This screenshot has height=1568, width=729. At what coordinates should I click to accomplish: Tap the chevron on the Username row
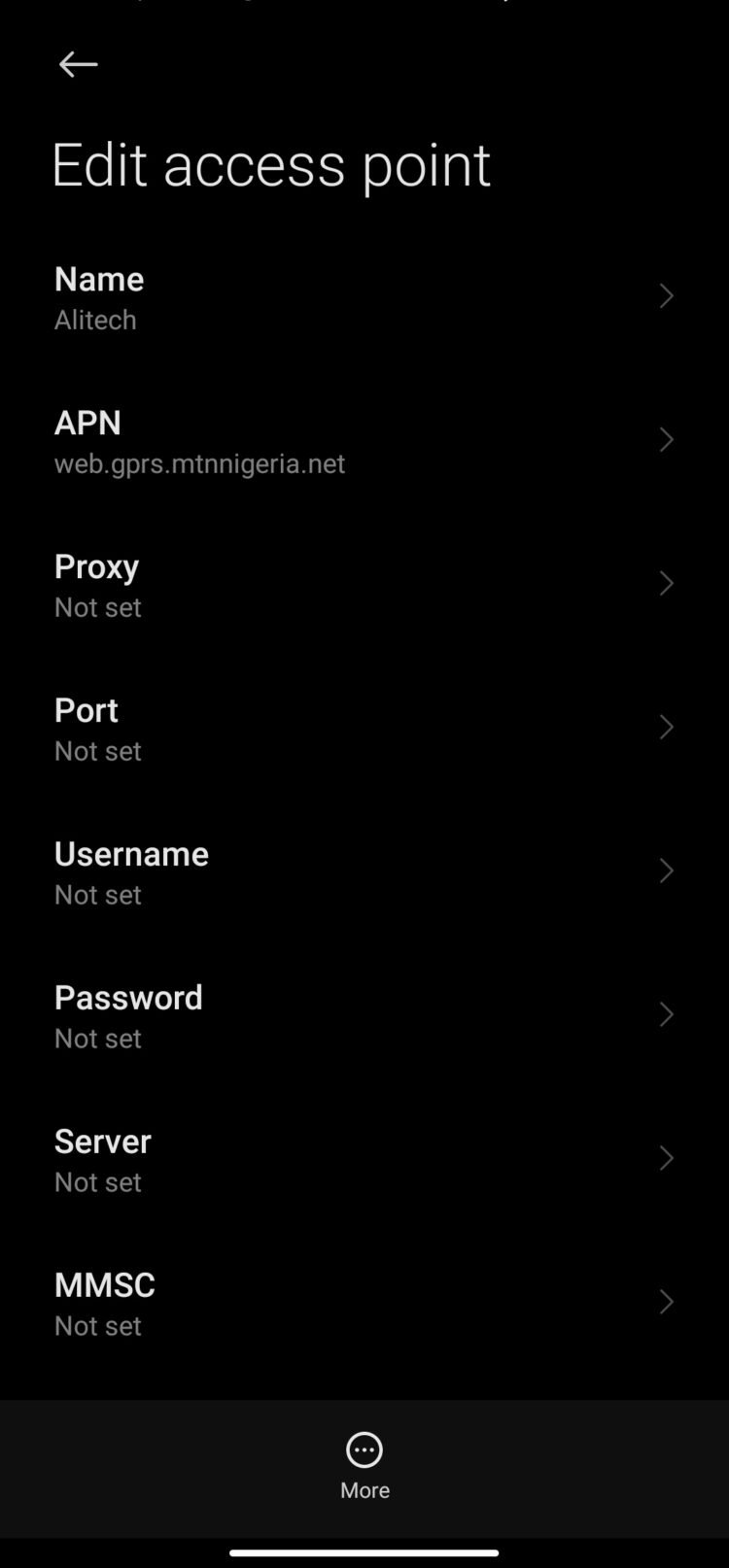coord(666,870)
